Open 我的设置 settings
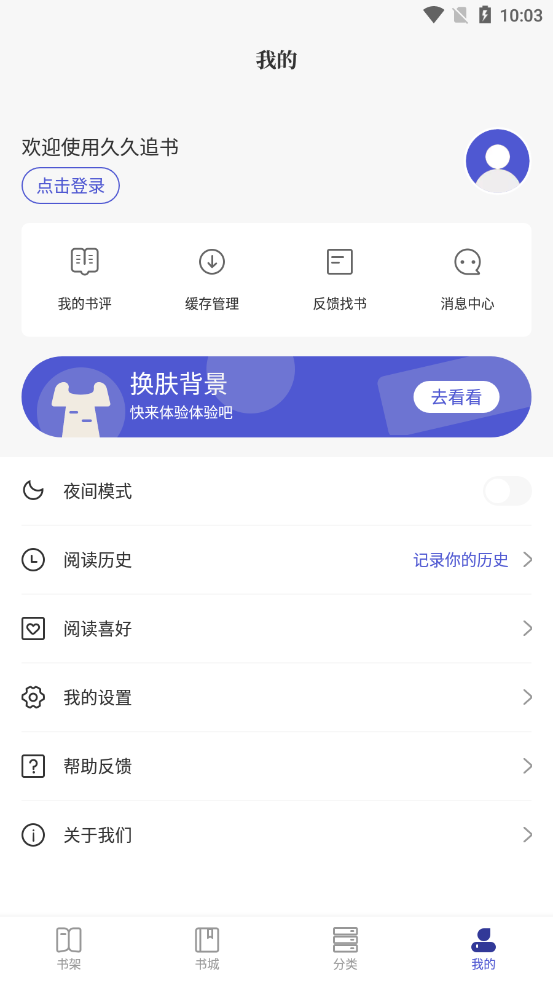The image size is (553, 983). (276, 697)
